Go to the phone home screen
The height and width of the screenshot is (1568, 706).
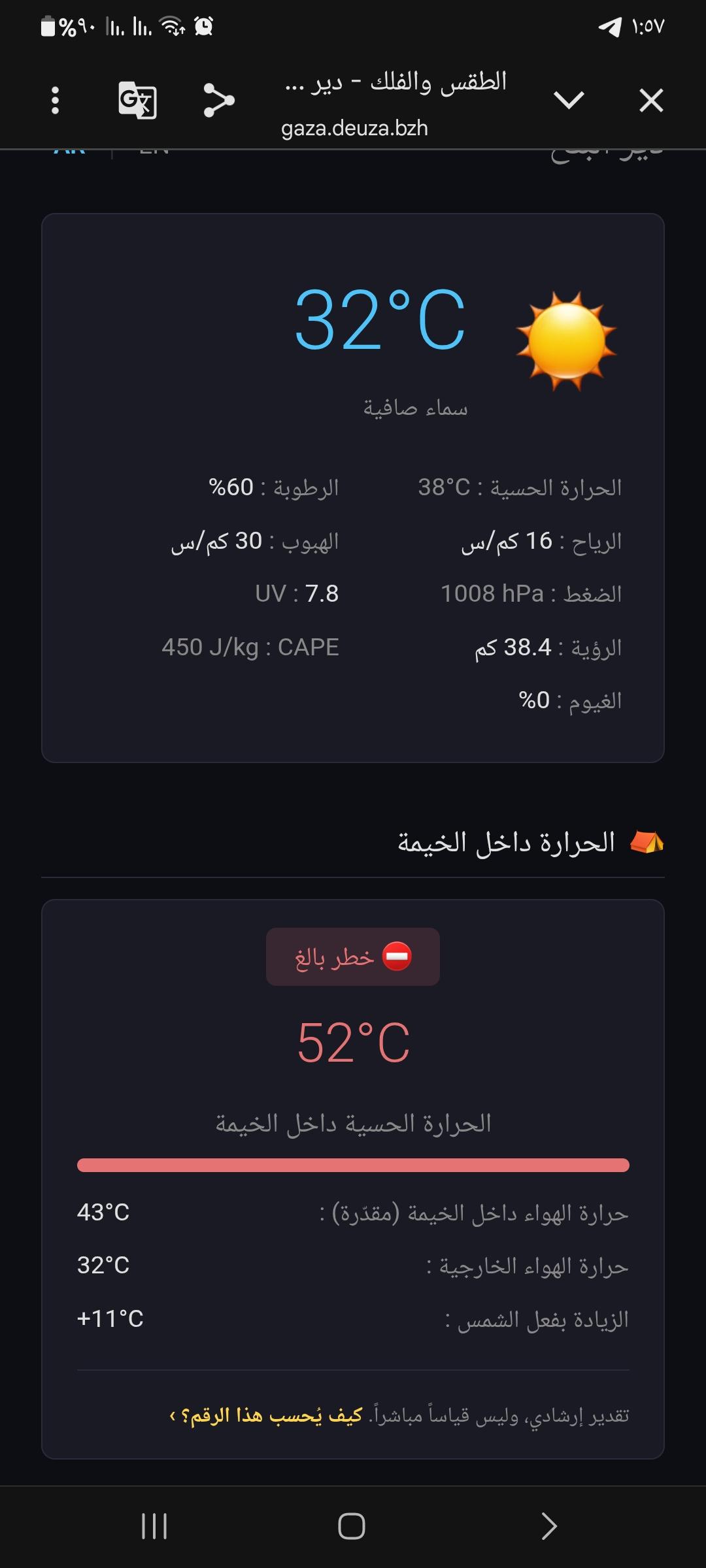pyautogui.click(x=352, y=1526)
